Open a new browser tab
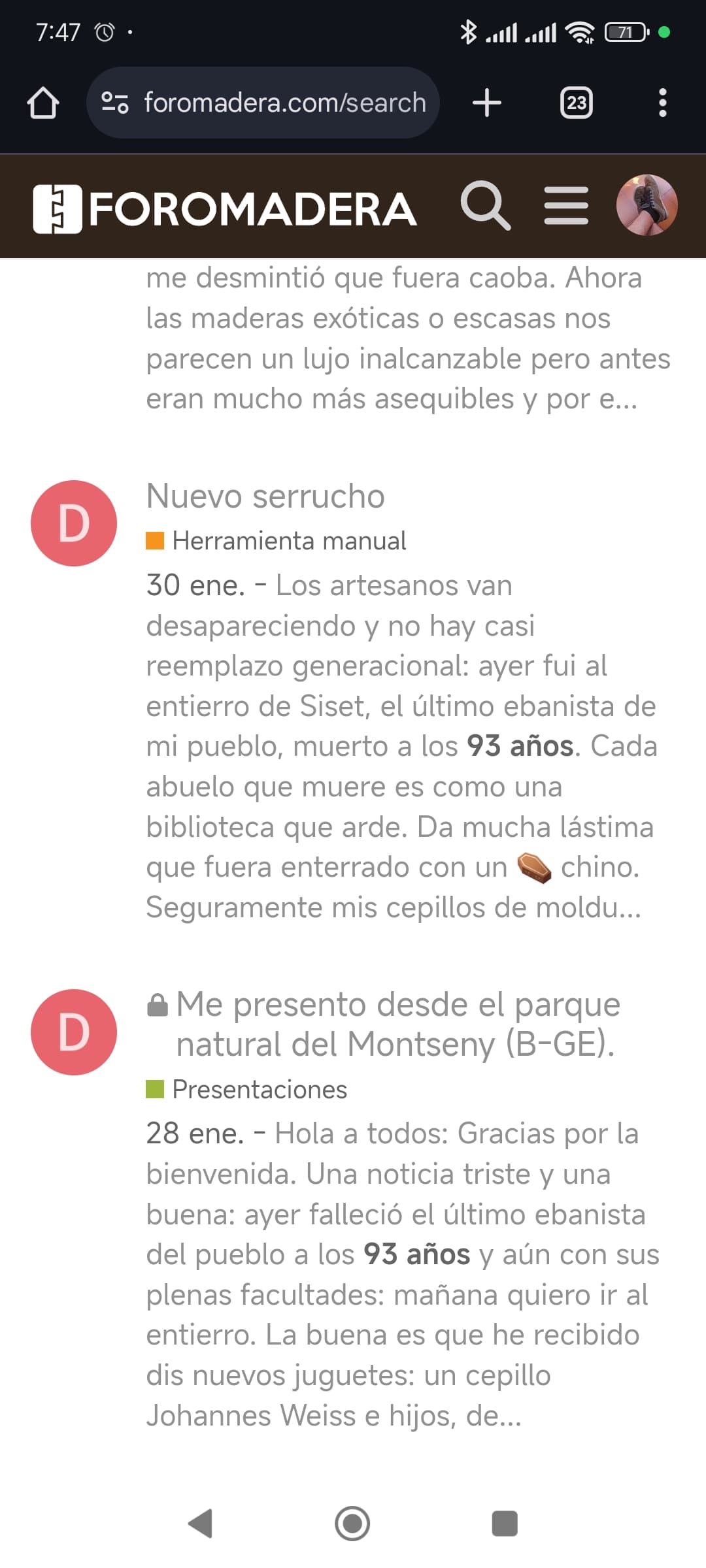The image size is (706, 1568). [x=487, y=103]
